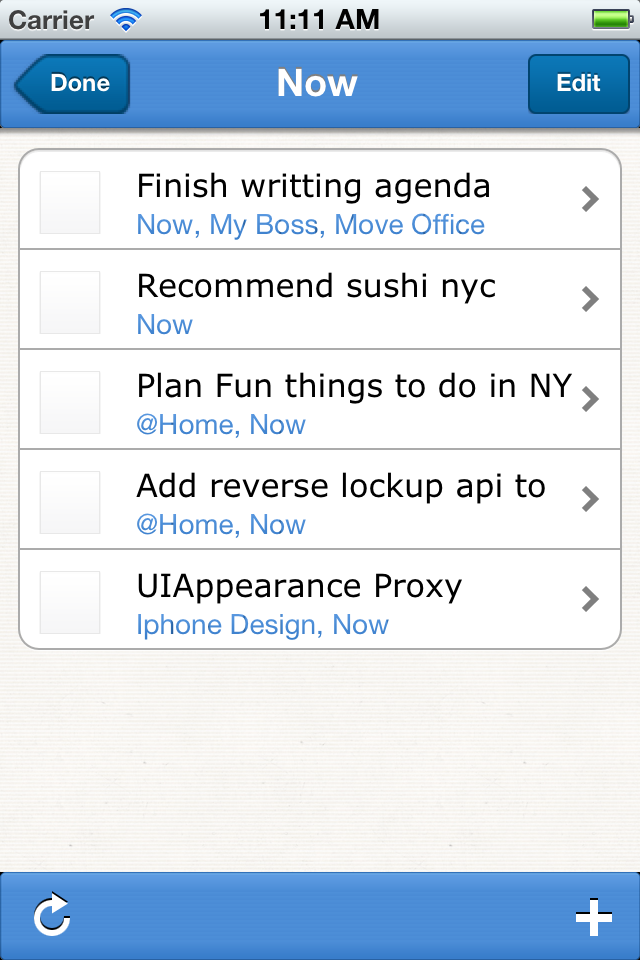The width and height of the screenshot is (640, 960).
Task: Open Finish writting agenda details
Action: tap(320, 200)
